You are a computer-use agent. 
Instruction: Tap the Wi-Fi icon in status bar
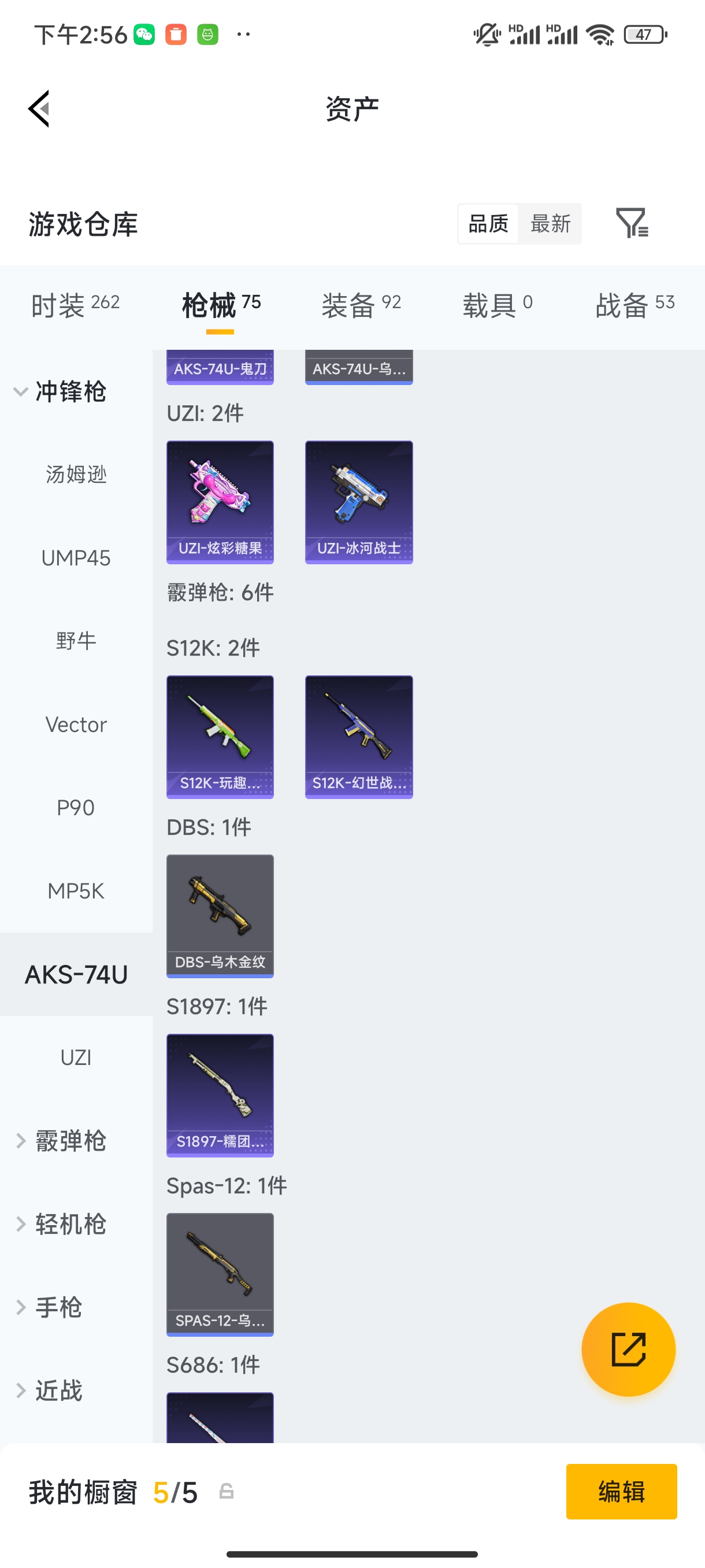click(600, 34)
